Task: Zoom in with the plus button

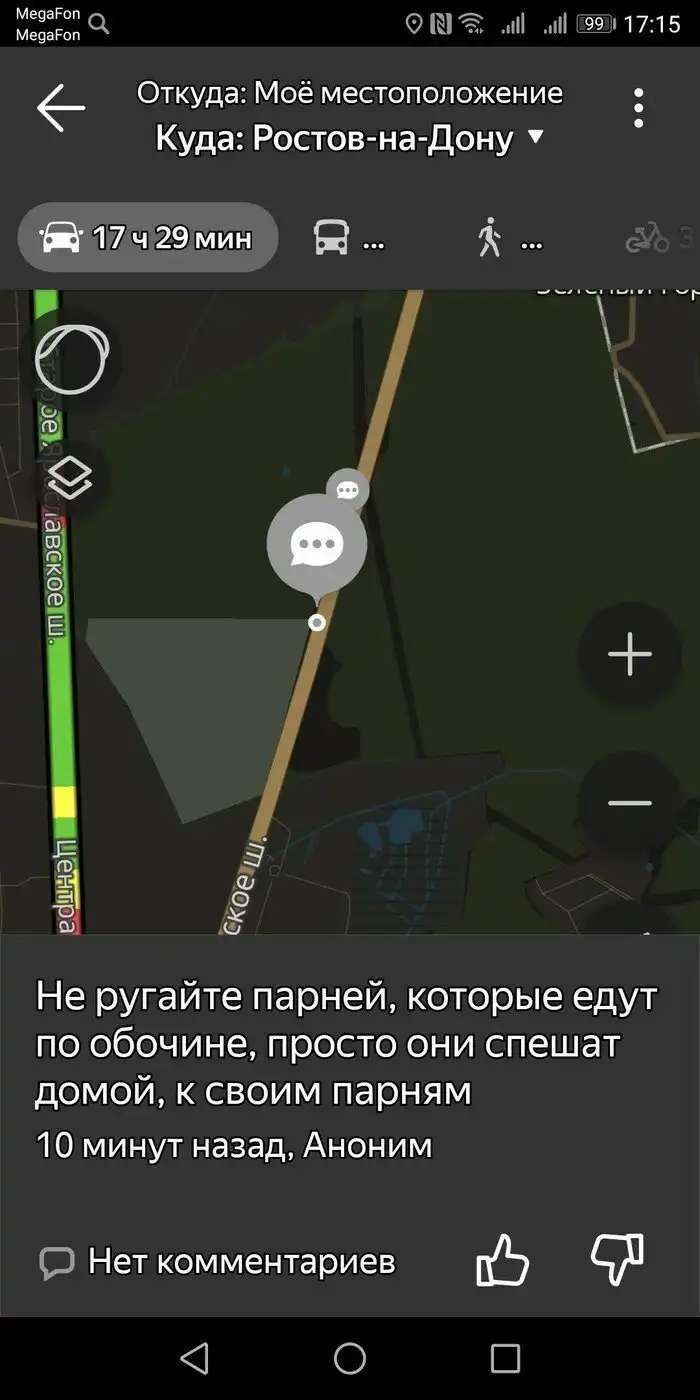Action: point(629,655)
